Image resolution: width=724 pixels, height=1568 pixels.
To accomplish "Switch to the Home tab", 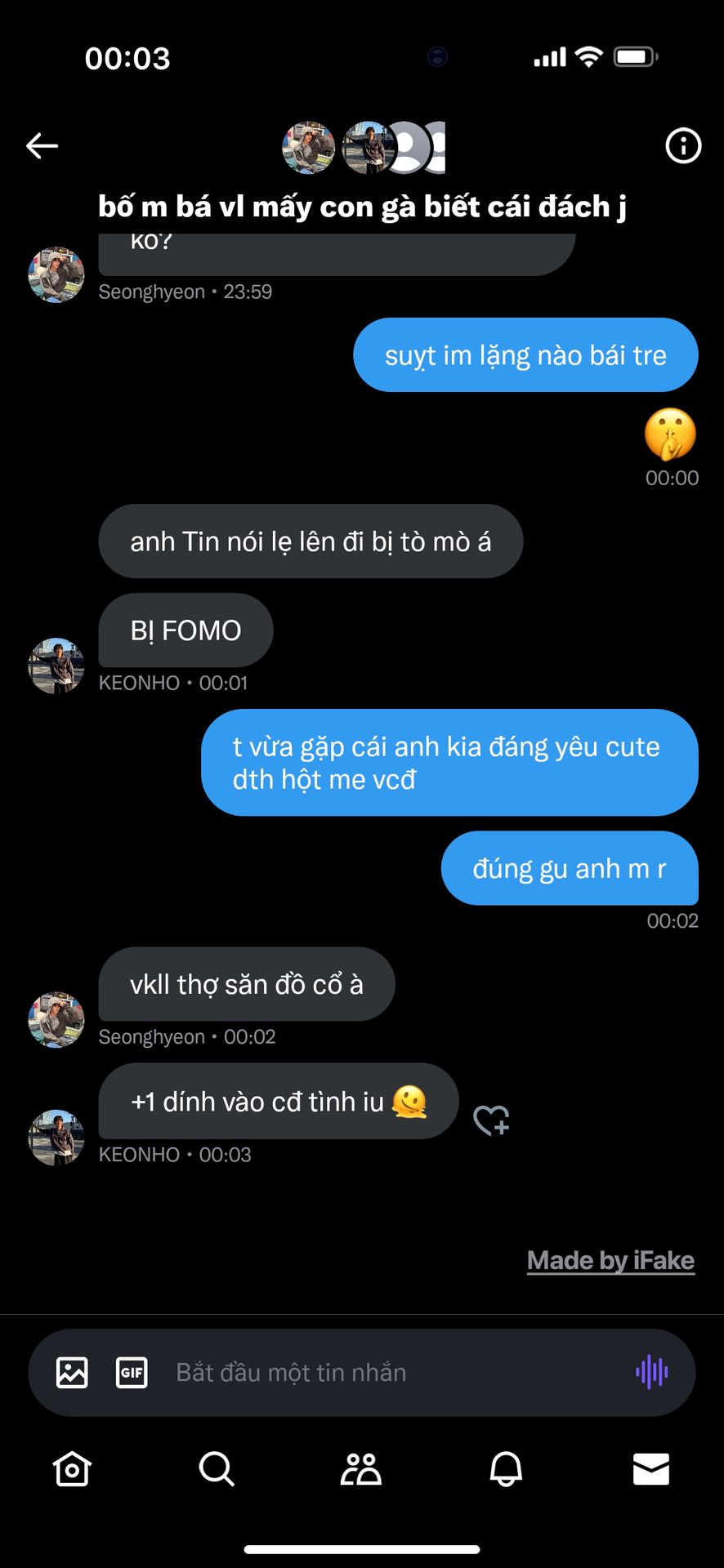I will 72,1468.
